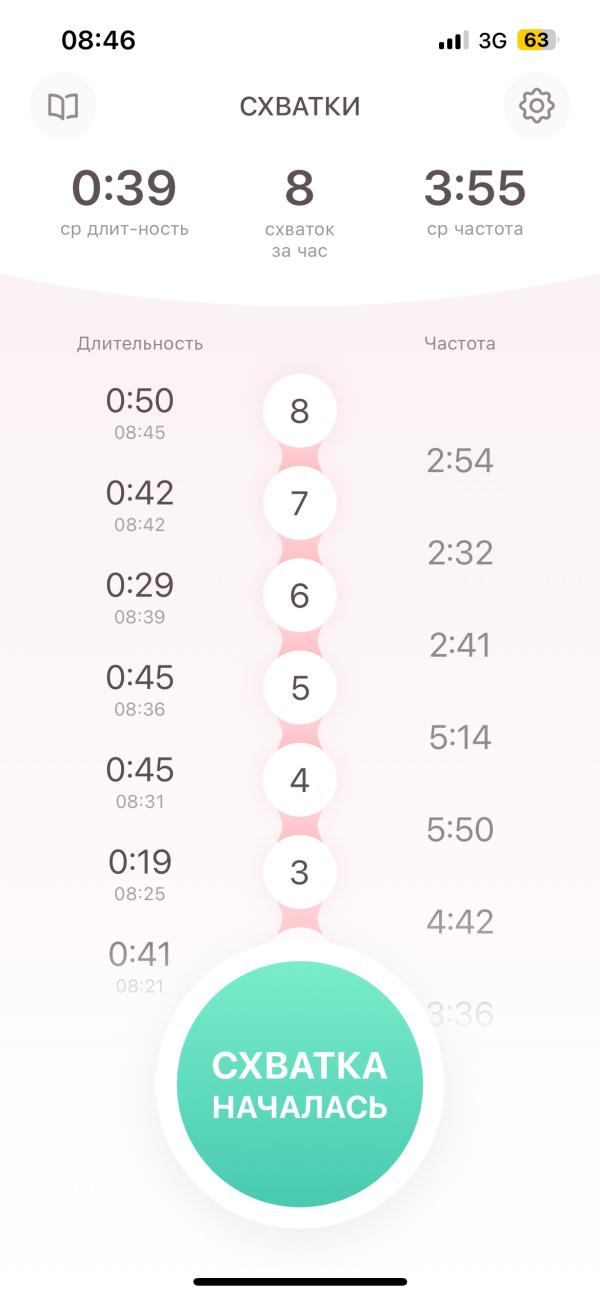Open the settings gear
This screenshot has width=600, height=1297.
point(536,106)
